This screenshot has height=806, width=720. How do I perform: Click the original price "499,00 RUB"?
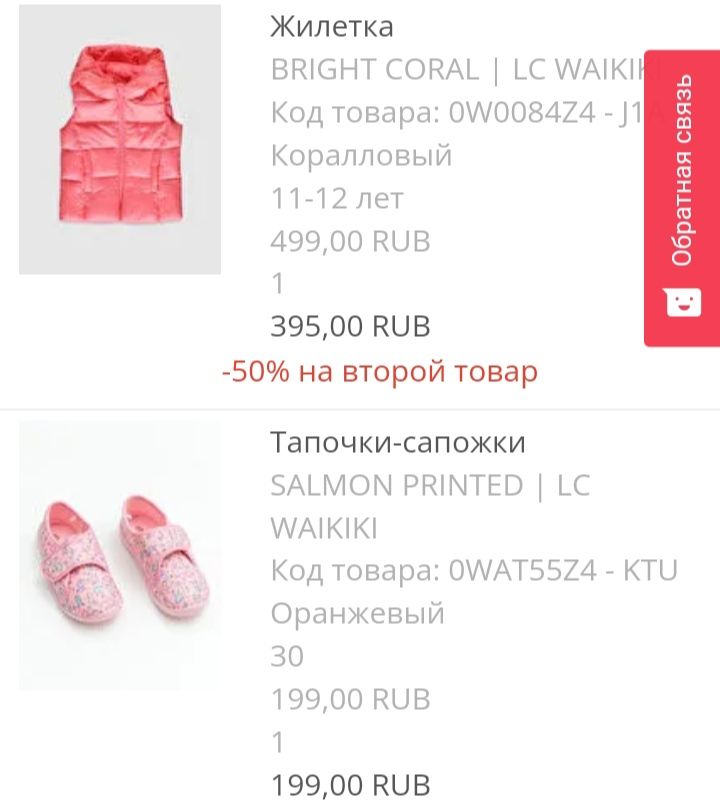353,241
